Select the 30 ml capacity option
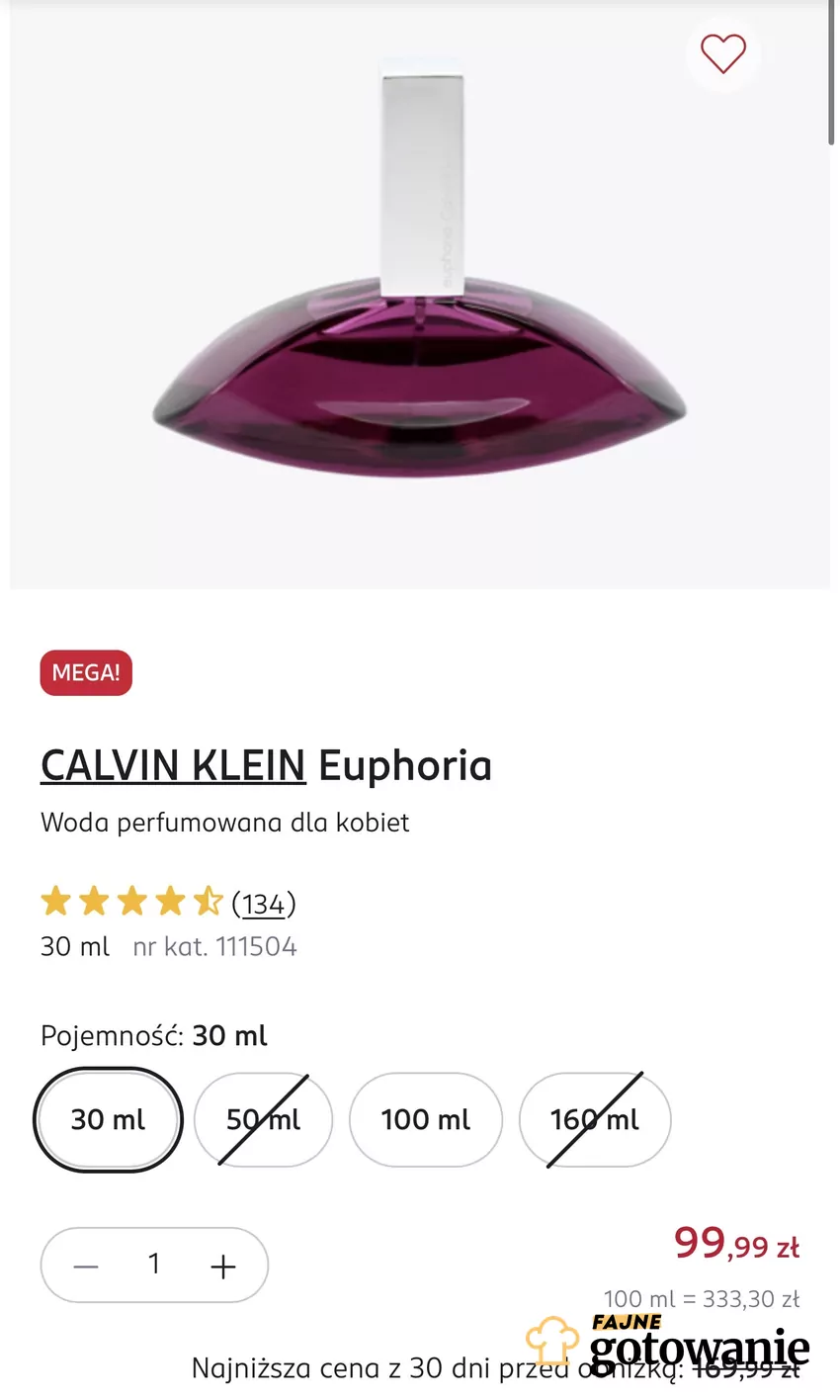Image resolution: width=840 pixels, height=1400 pixels. coord(108,1119)
